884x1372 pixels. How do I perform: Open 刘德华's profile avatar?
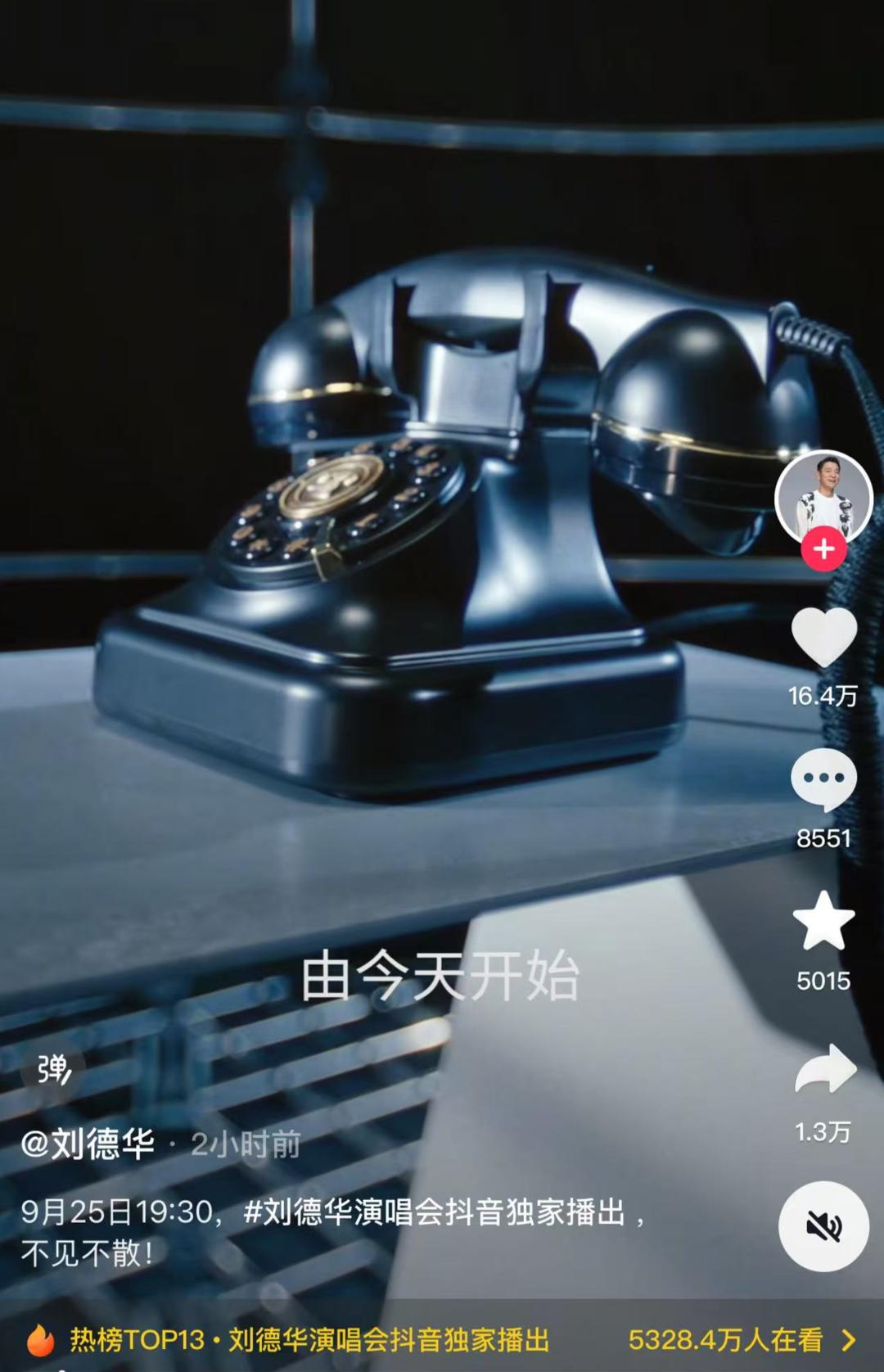(x=823, y=496)
